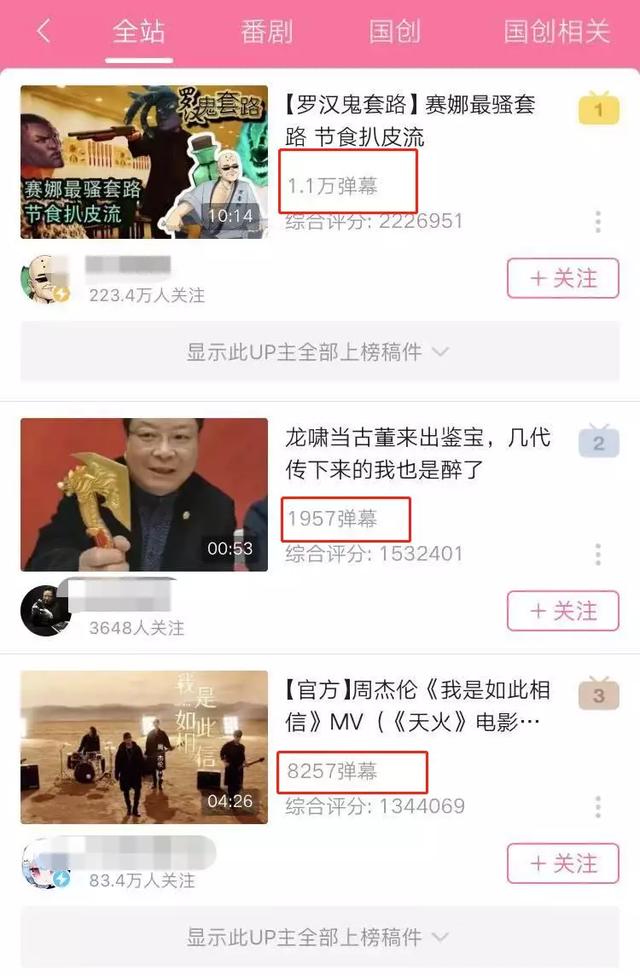Image resolution: width=640 pixels, height=976 pixels.
Task: Open overflow menu for 罗汉鬼套路 video
Action: (x=598, y=222)
